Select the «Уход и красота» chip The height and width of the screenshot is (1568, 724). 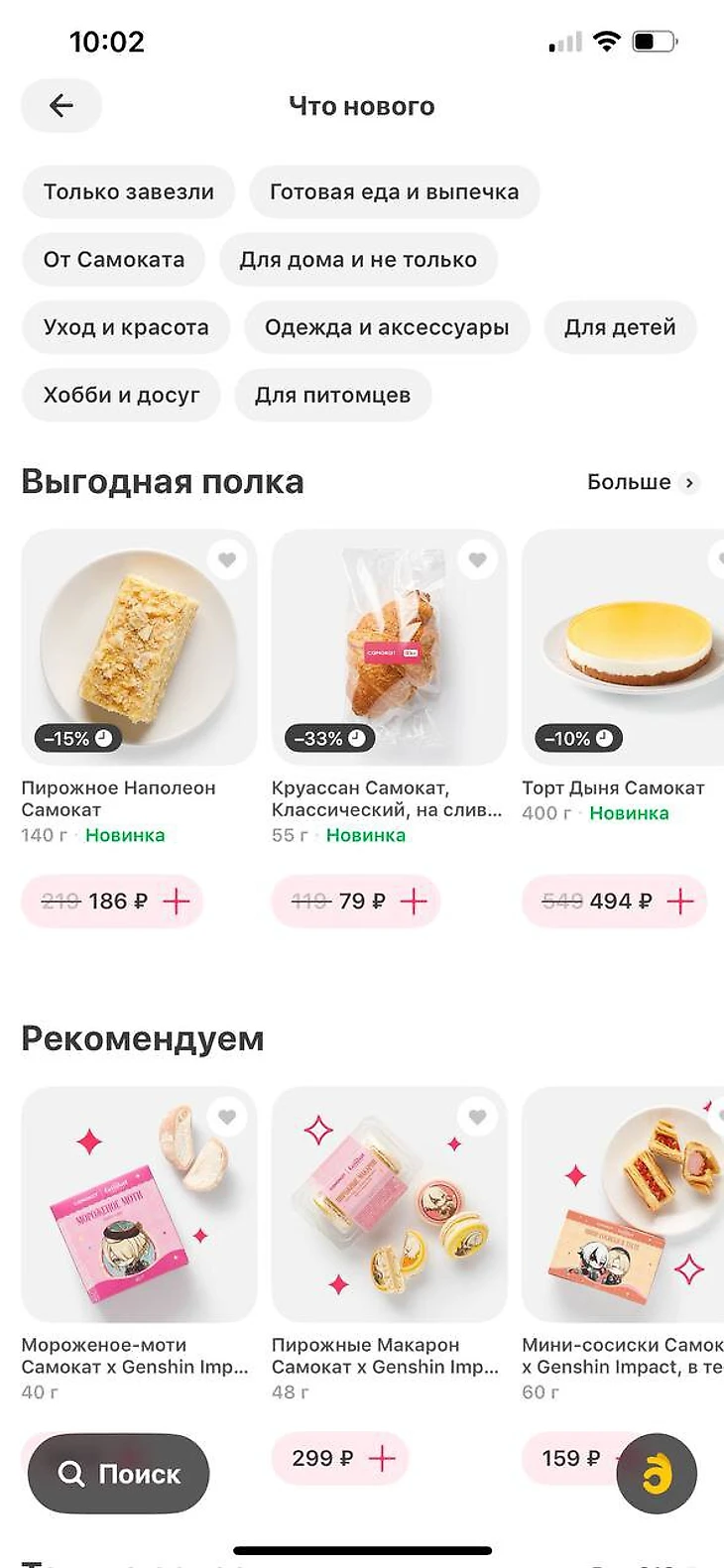pos(126,327)
